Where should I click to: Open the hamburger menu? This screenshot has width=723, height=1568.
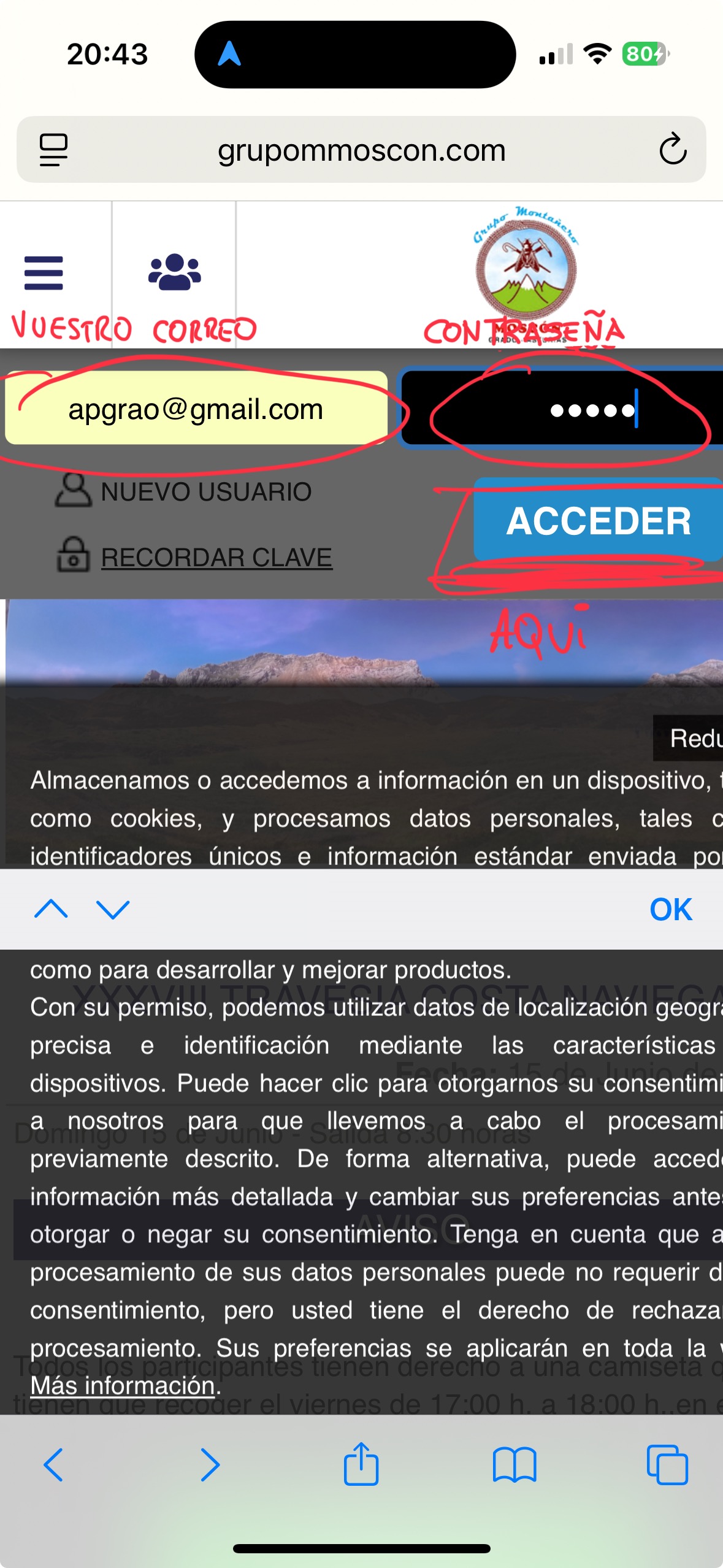[x=44, y=273]
